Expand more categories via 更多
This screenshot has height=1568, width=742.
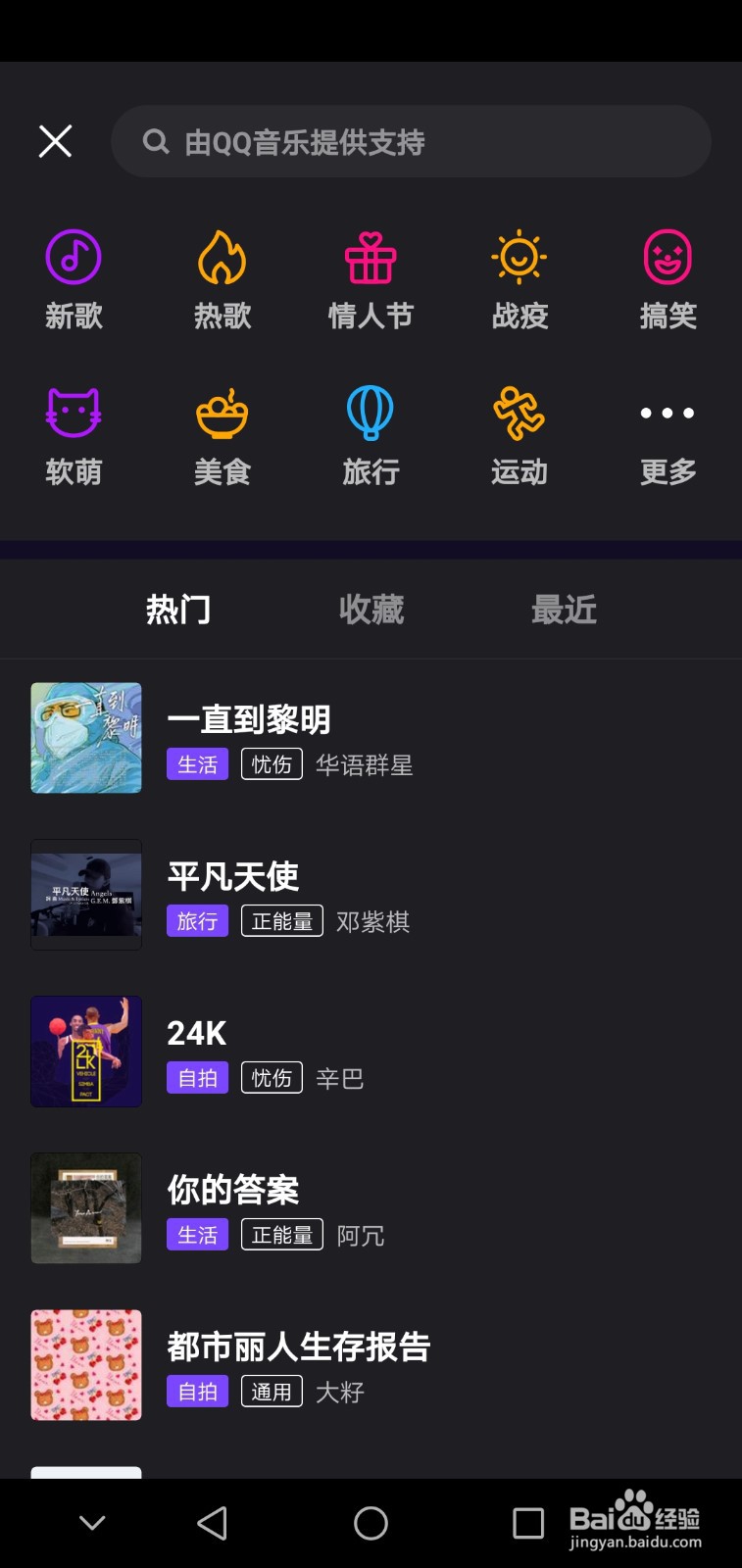[x=668, y=435]
